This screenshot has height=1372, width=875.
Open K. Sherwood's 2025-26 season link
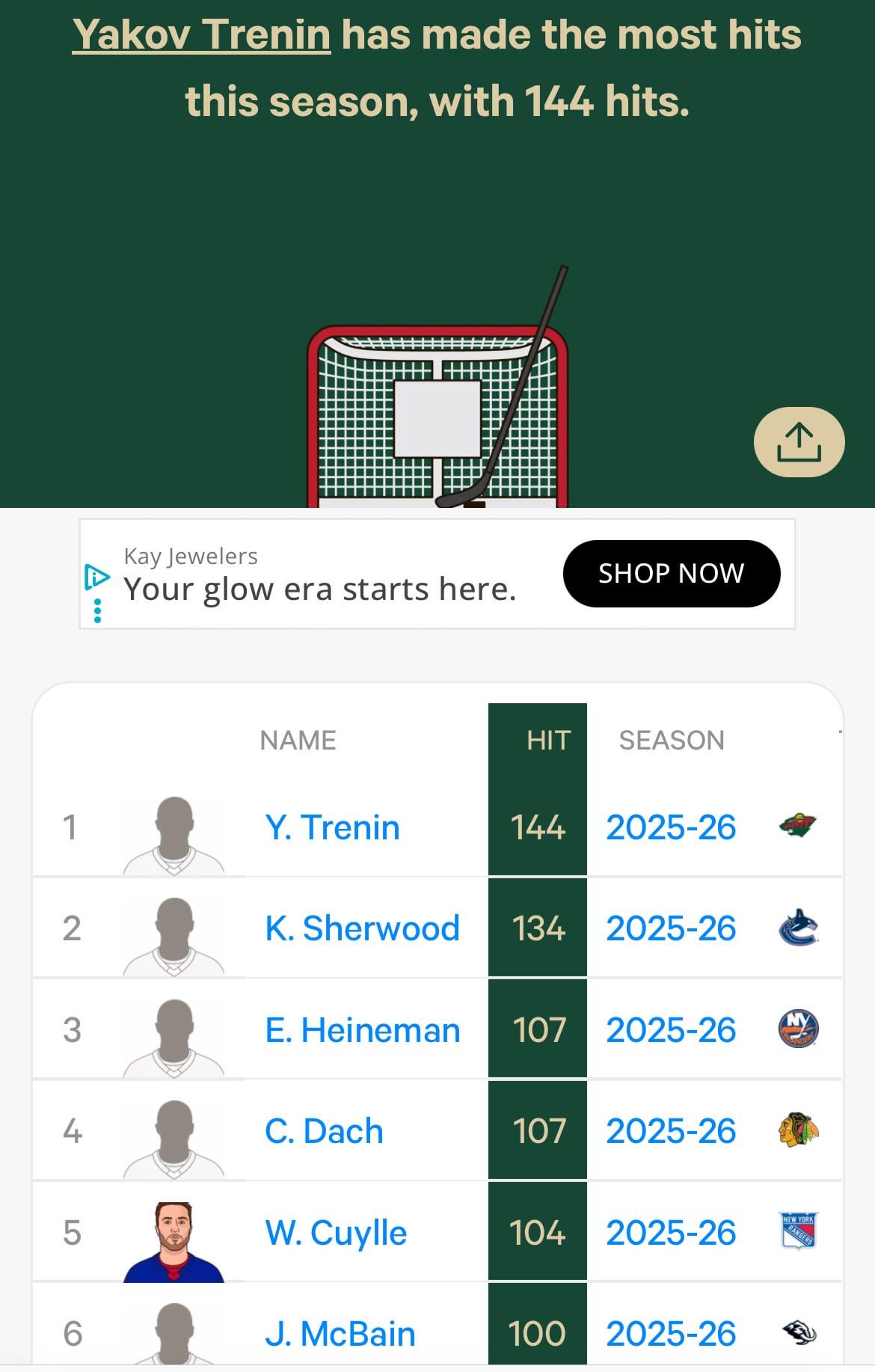tap(671, 929)
